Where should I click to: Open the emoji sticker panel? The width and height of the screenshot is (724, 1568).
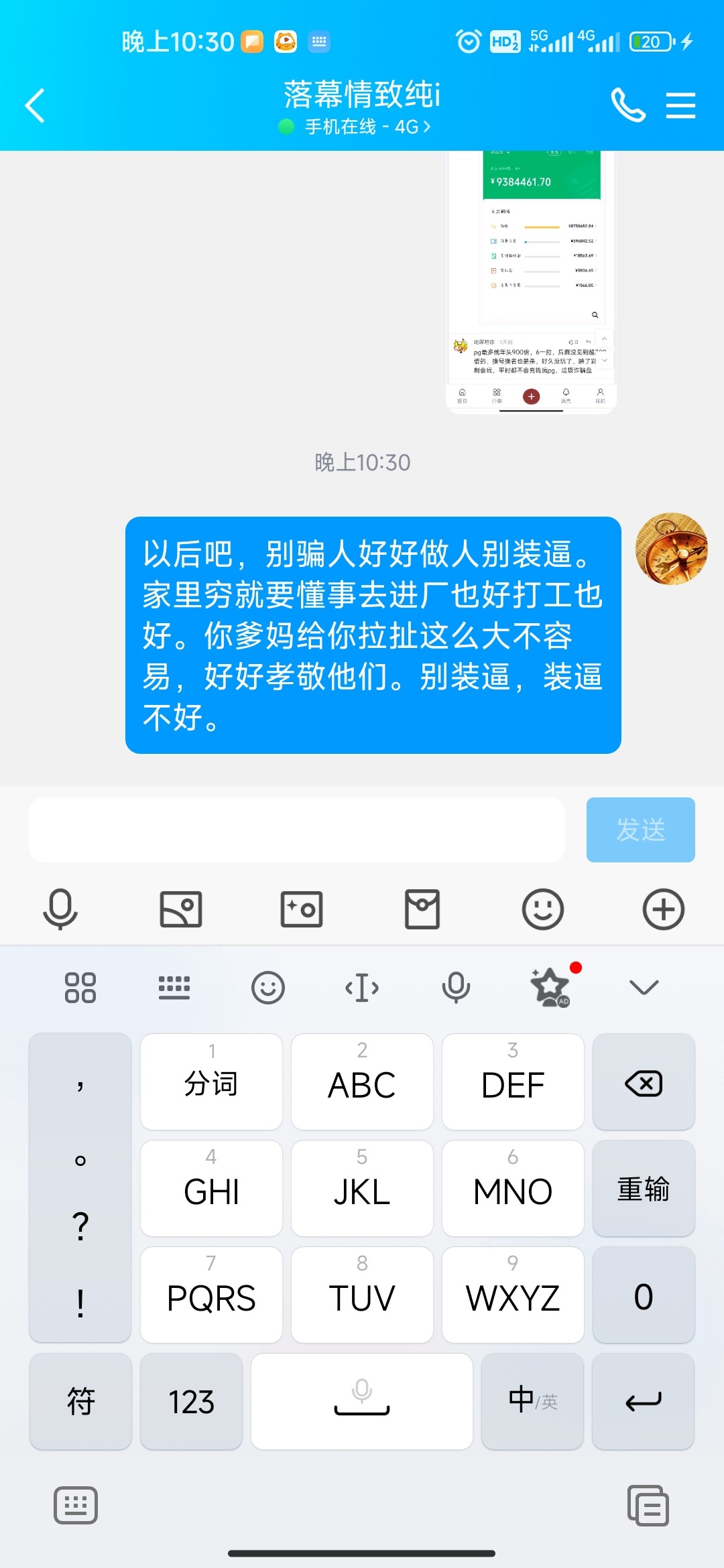pos(543,909)
